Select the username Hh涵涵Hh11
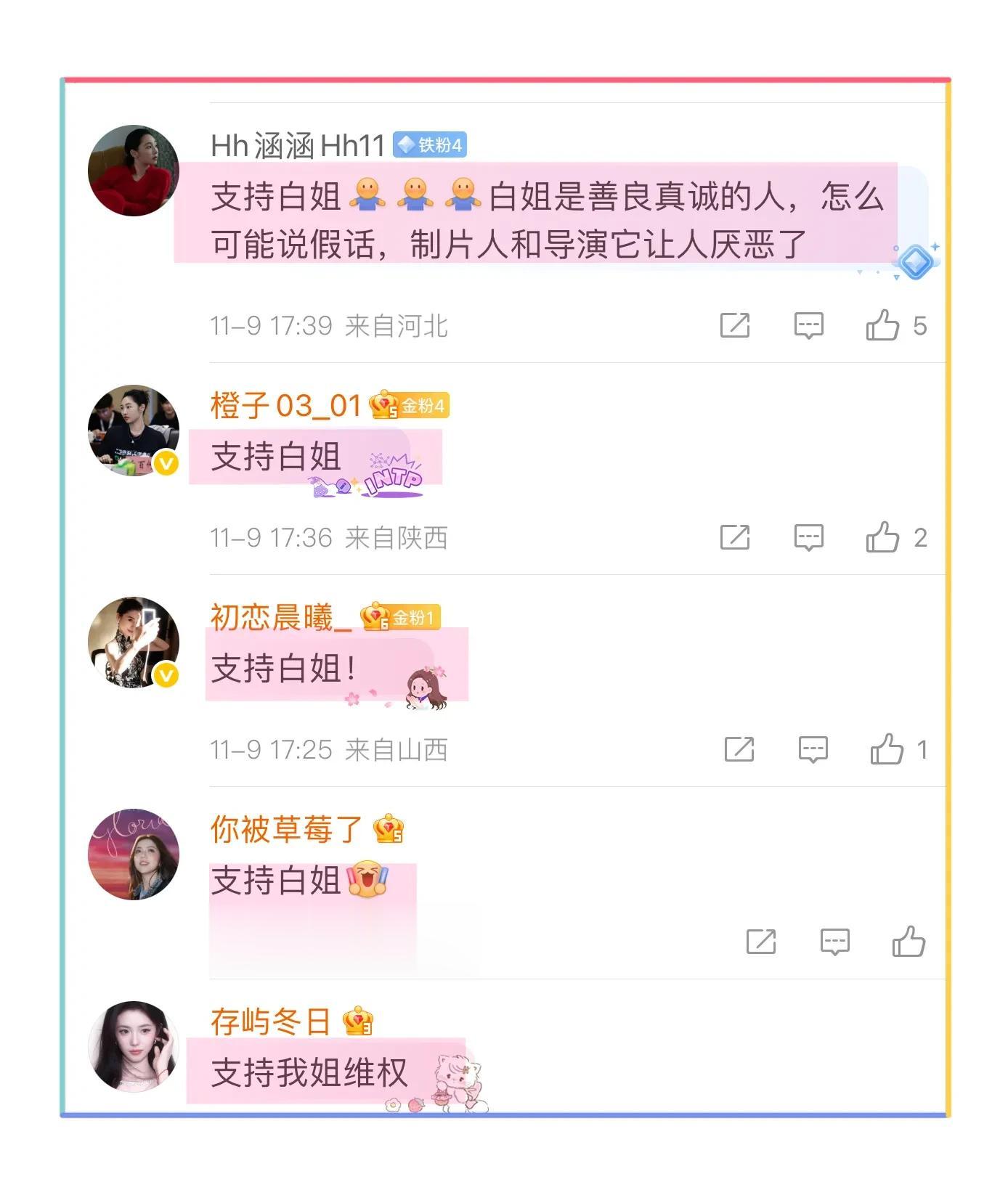This screenshot has width=1008, height=1195. coord(296,144)
